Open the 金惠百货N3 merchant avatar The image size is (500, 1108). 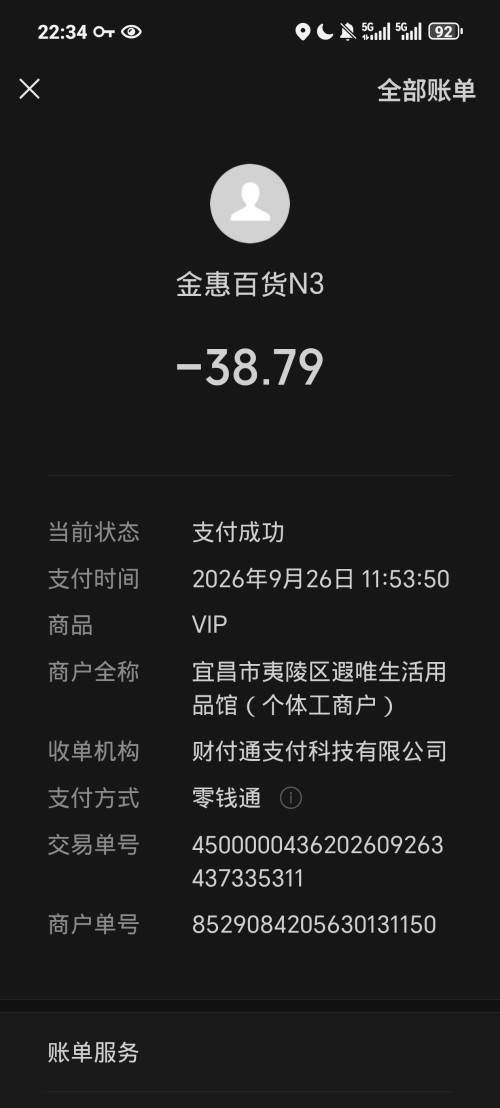point(250,204)
